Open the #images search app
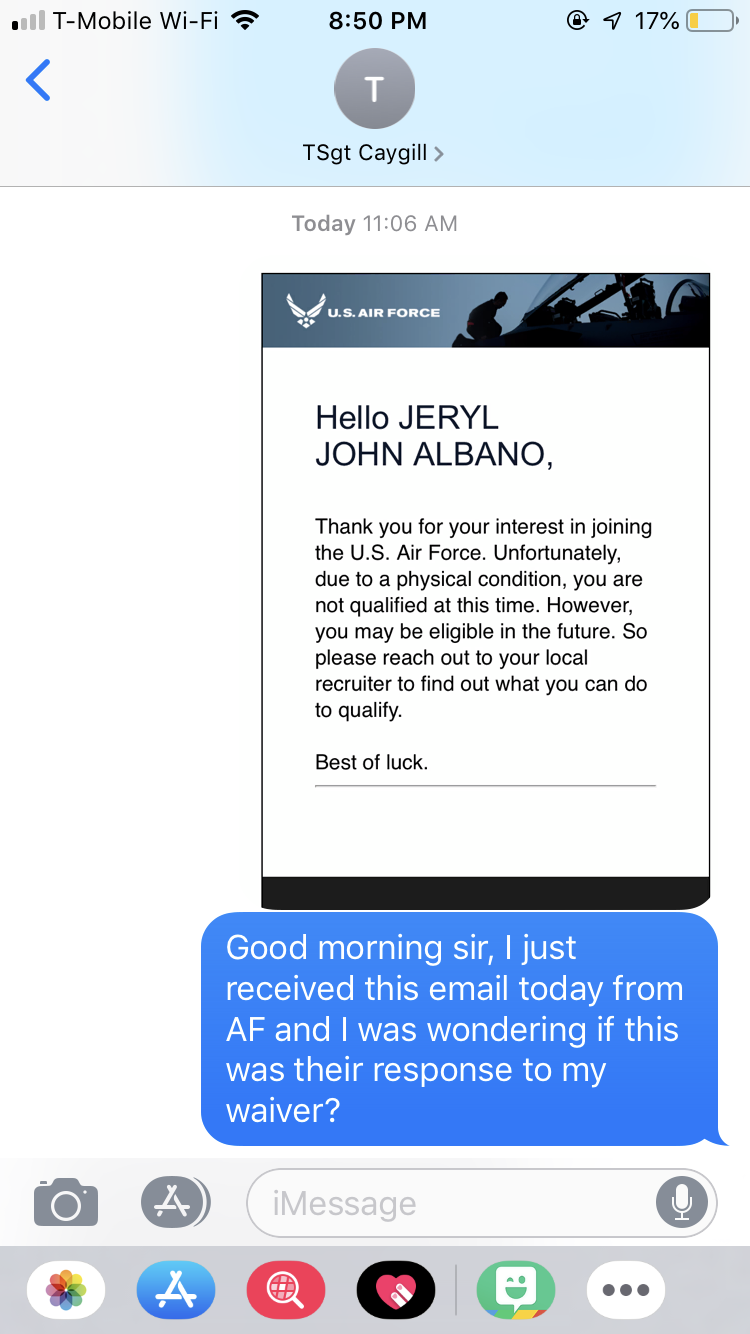 (x=286, y=1289)
